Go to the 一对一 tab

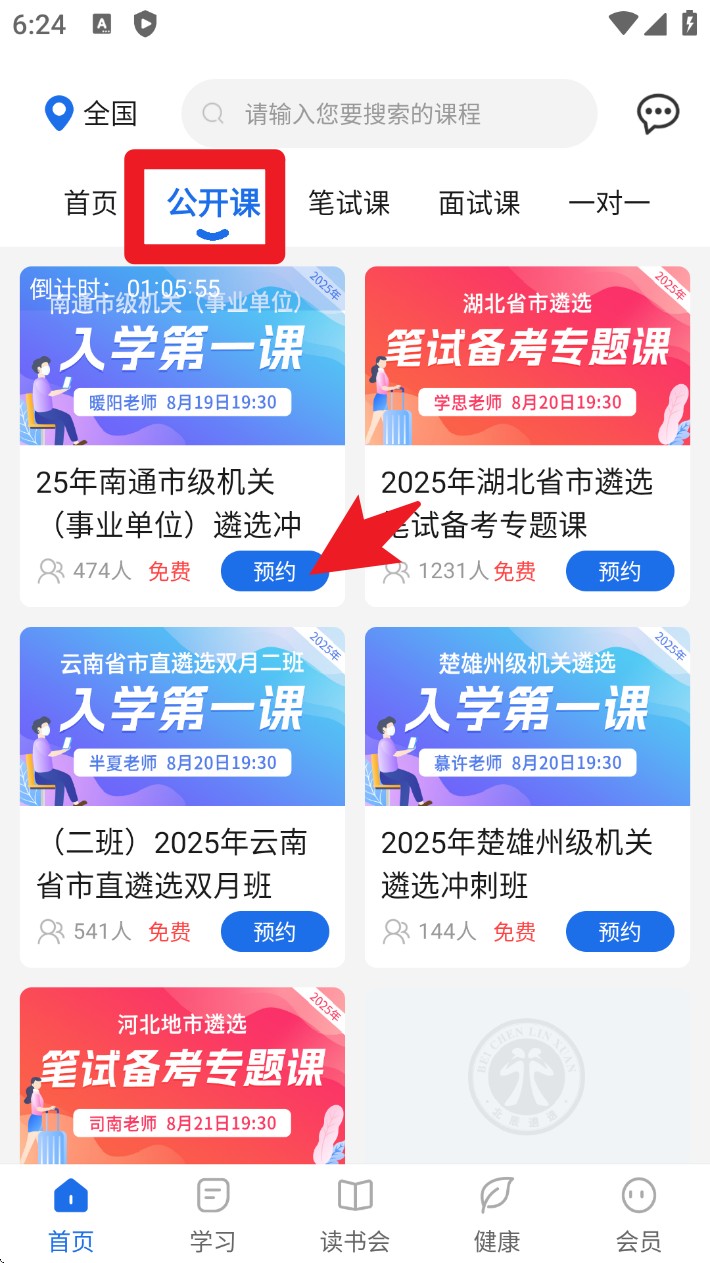click(x=609, y=204)
